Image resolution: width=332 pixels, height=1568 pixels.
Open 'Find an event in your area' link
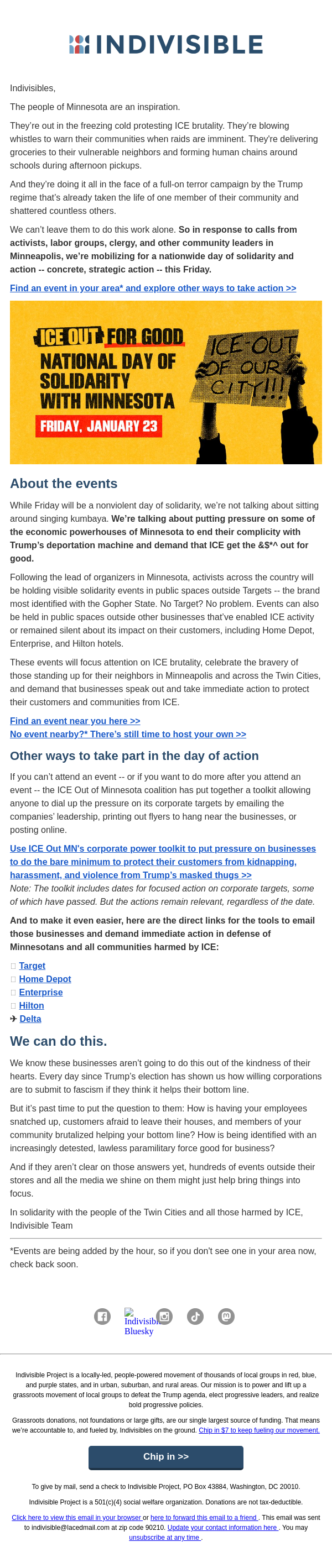153,288
